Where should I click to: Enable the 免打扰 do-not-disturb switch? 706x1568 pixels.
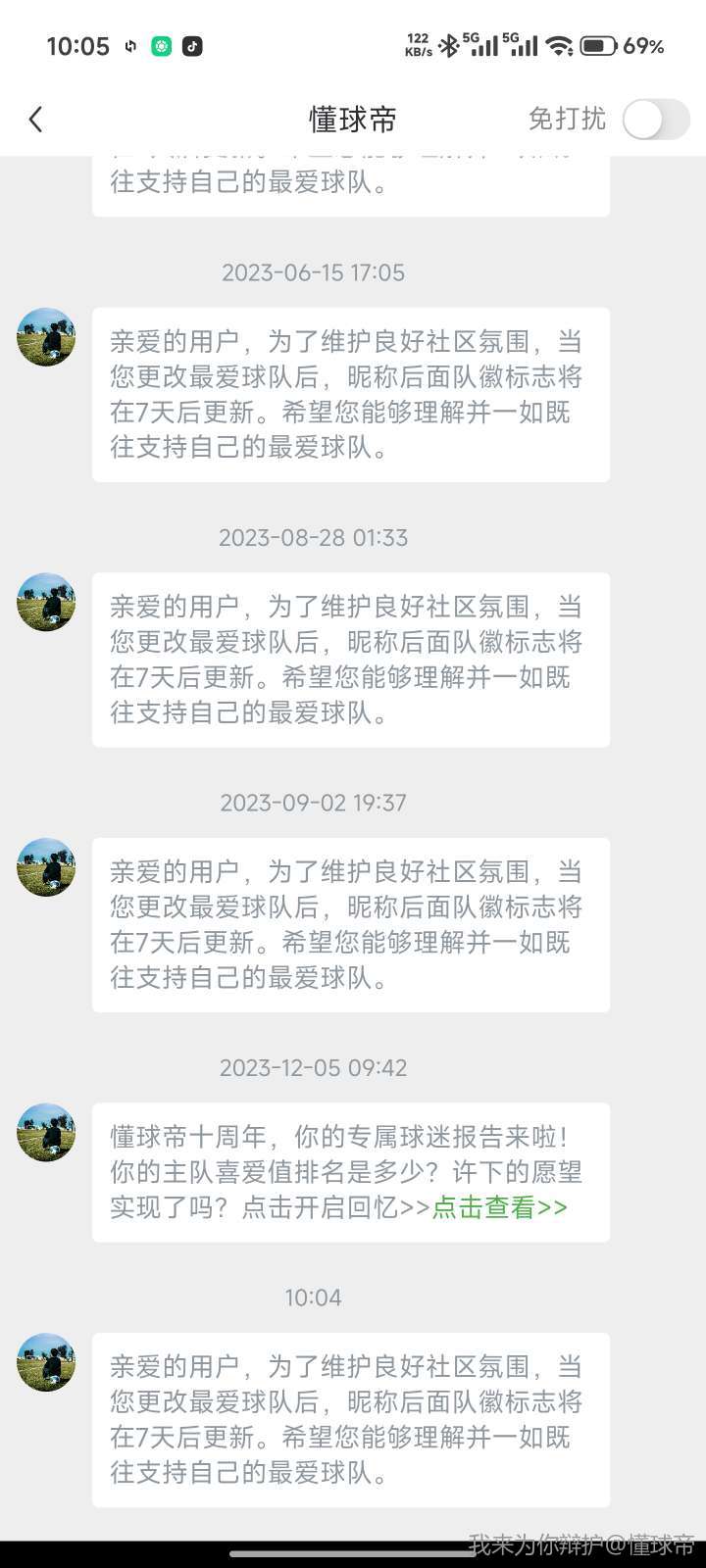point(655,120)
